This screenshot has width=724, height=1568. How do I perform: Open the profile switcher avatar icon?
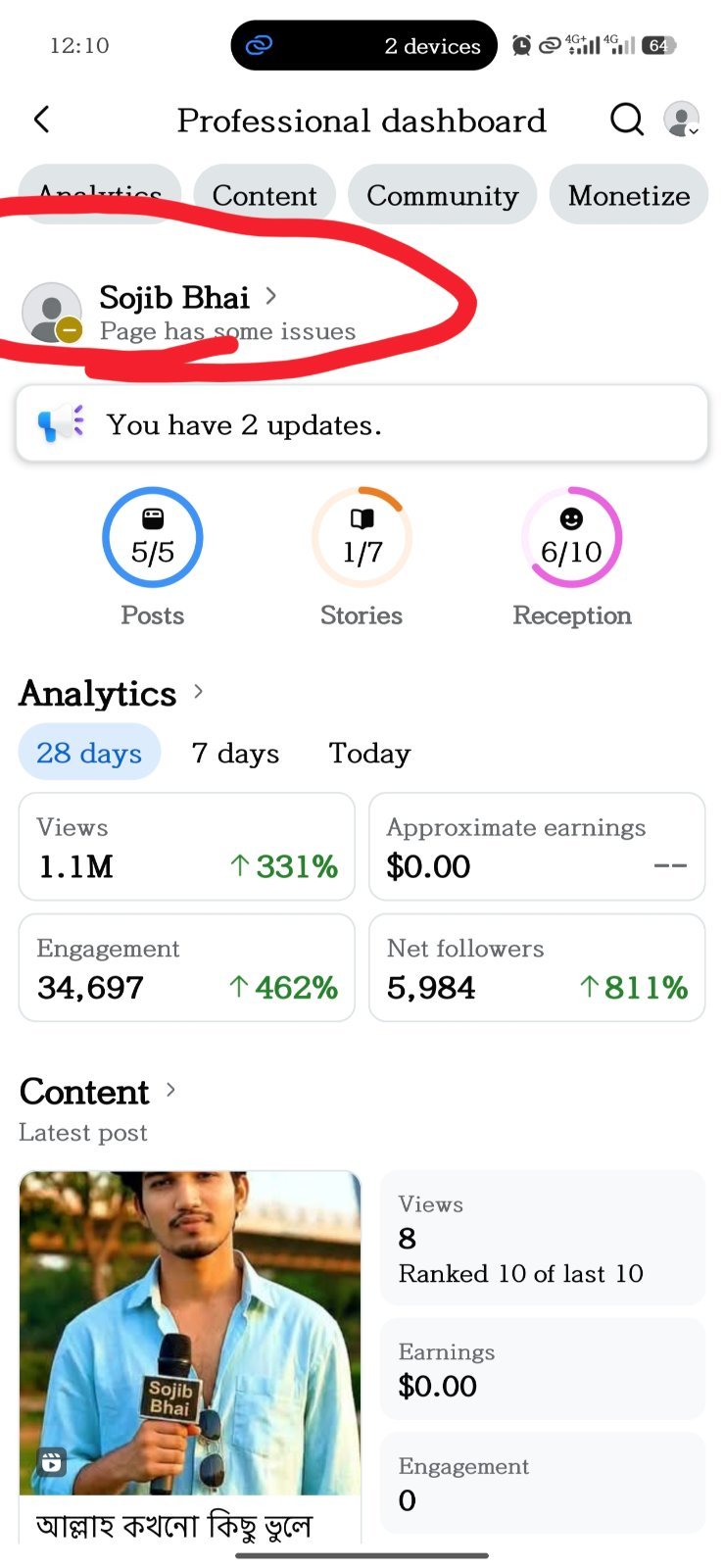click(x=682, y=120)
